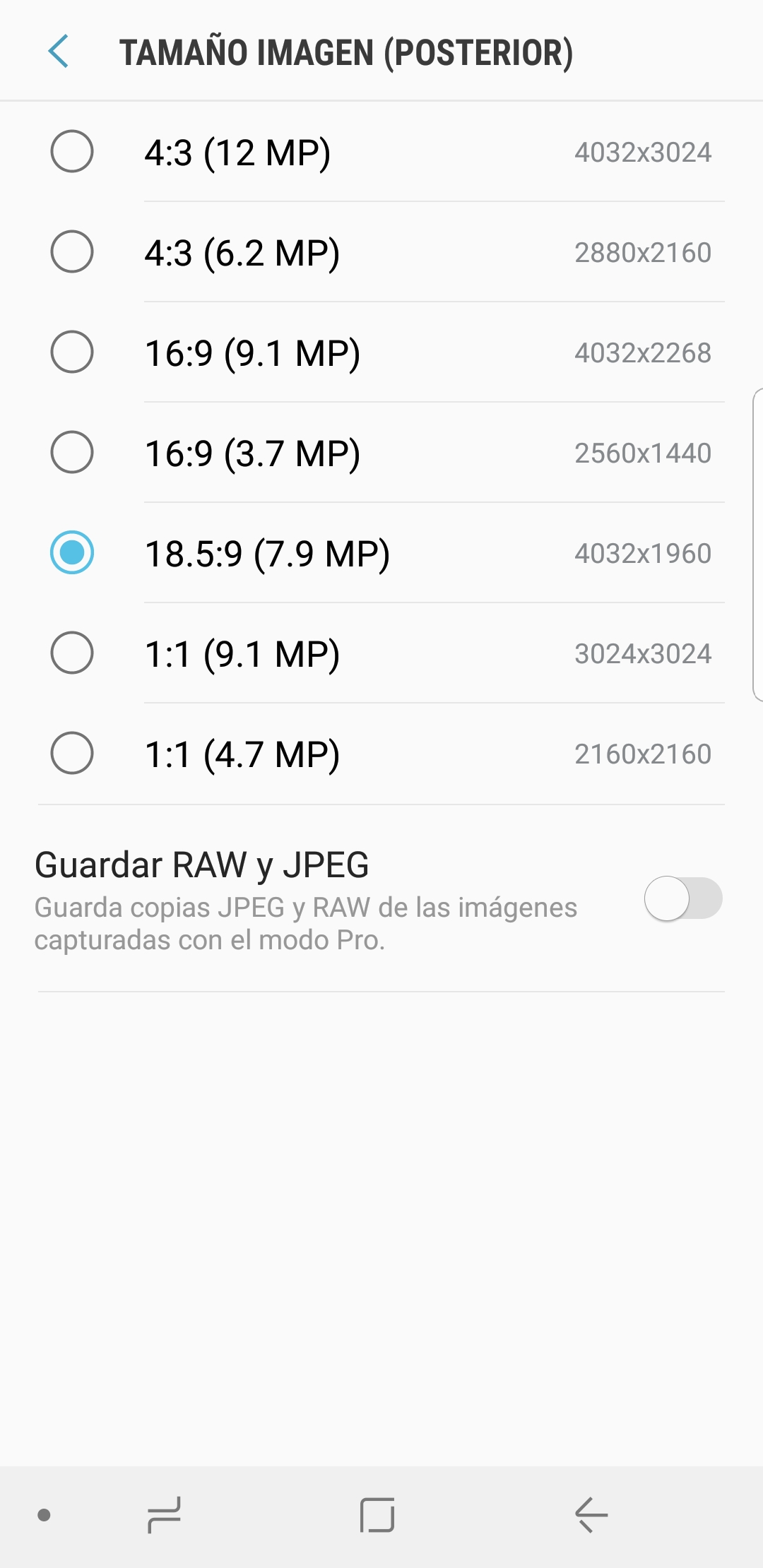Select the 4:3 (12 MP) image size
The image size is (763, 1568).
(x=381, y=152)
